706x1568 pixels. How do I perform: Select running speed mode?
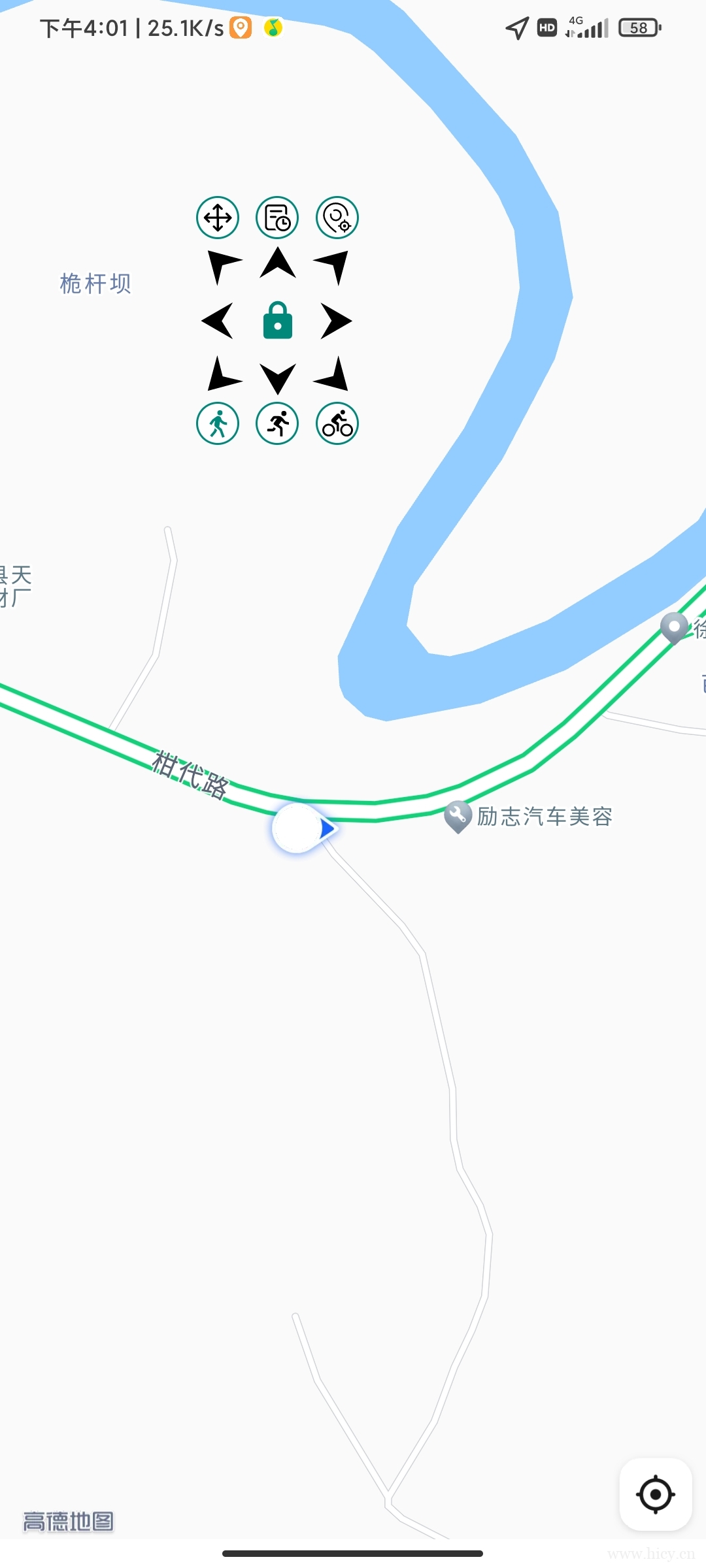[277, 423]
